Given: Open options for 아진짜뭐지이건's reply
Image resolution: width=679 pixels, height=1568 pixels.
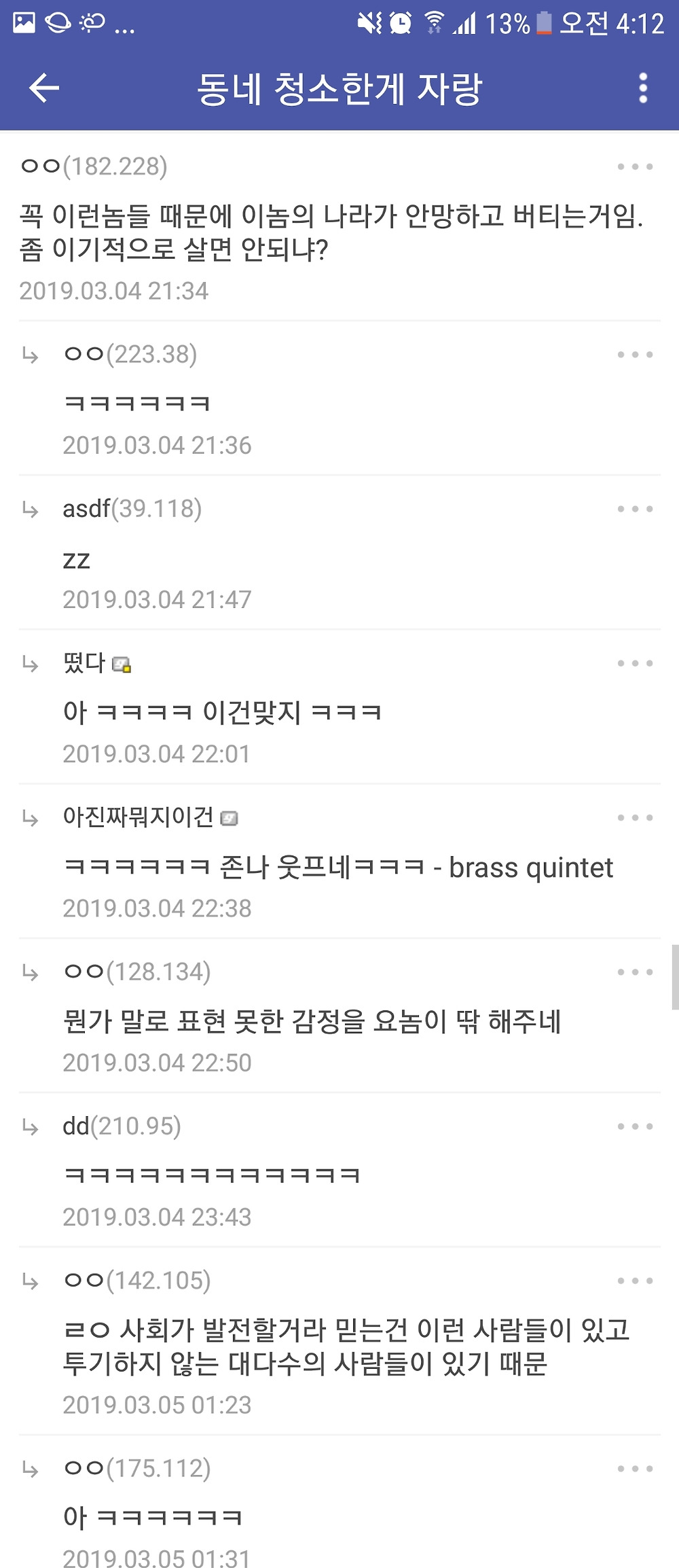Looking at the screenshot, I should 635,817.
